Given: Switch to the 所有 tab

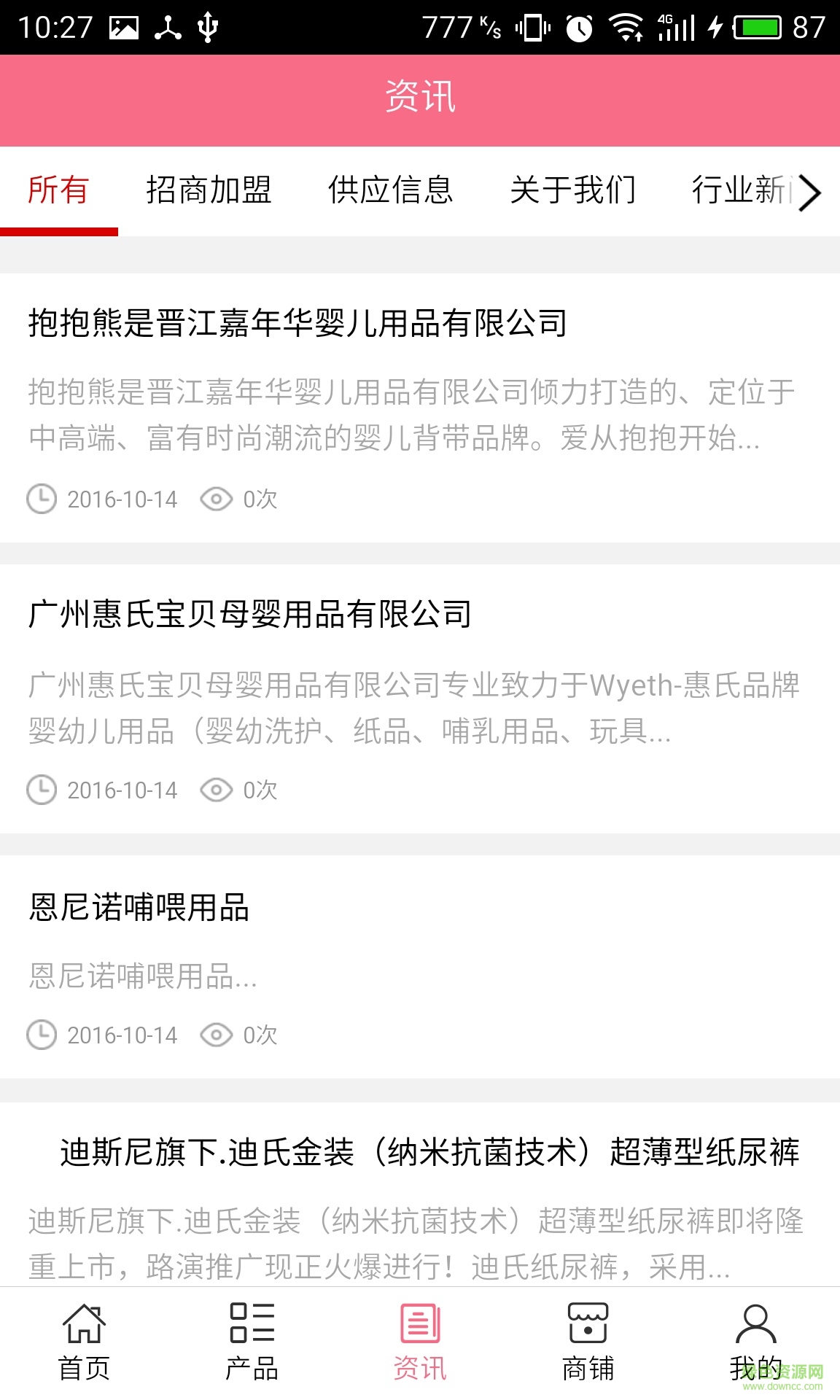Looking at the screenshot, I should (x=58, y=191).
